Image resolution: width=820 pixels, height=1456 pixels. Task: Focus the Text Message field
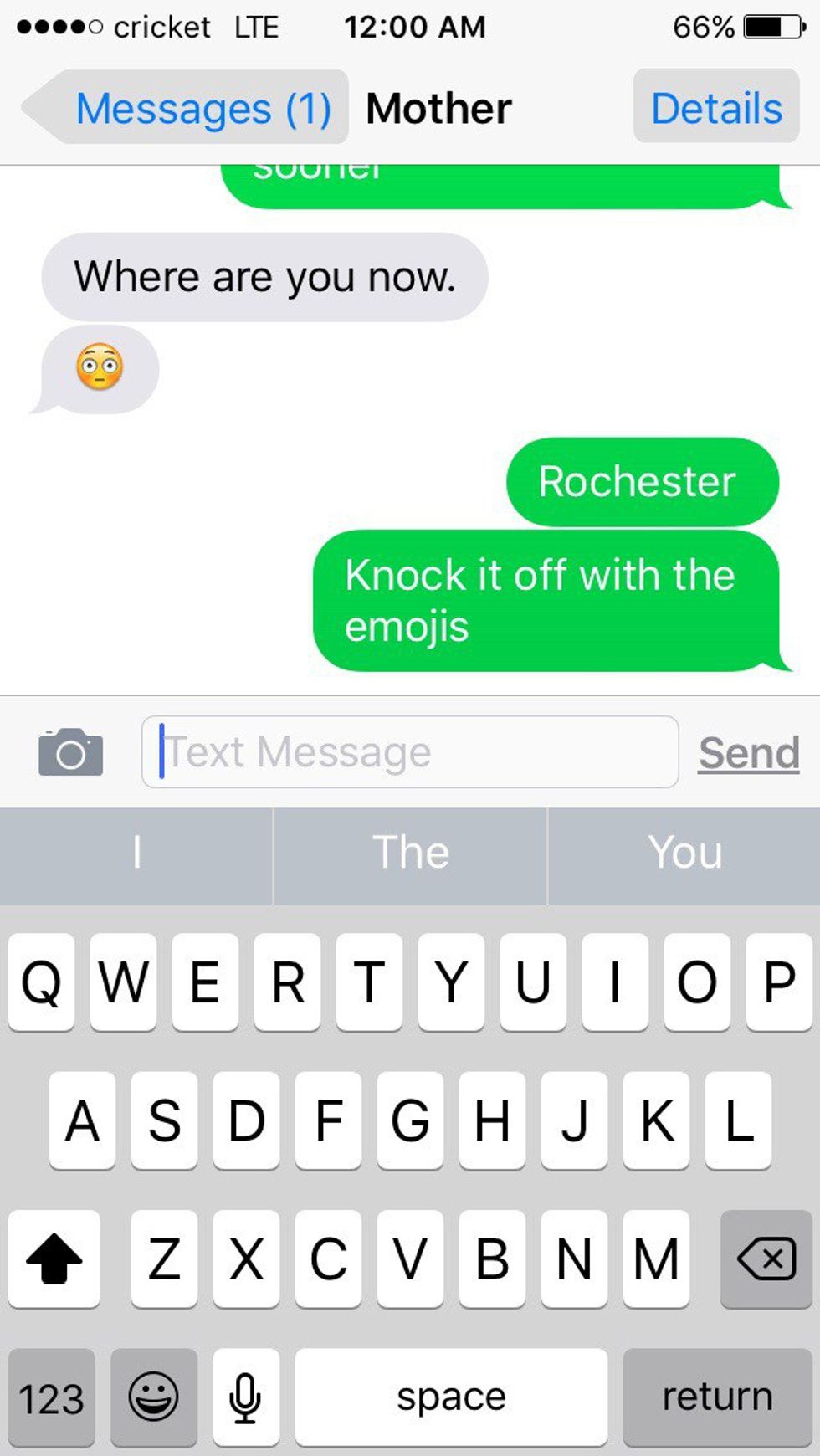pyautogui.click(x=410, y=751)
